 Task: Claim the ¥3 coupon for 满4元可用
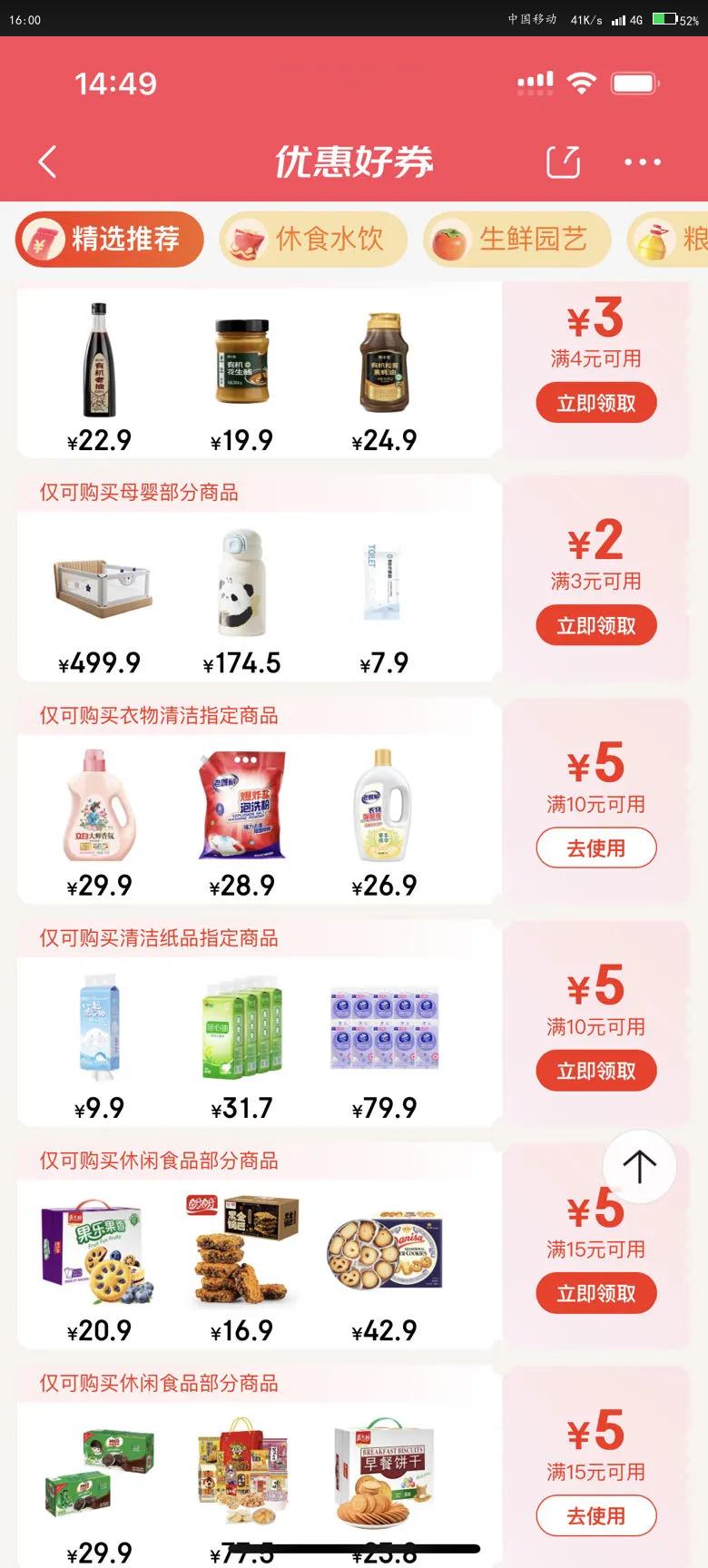(x=595, y=403)
